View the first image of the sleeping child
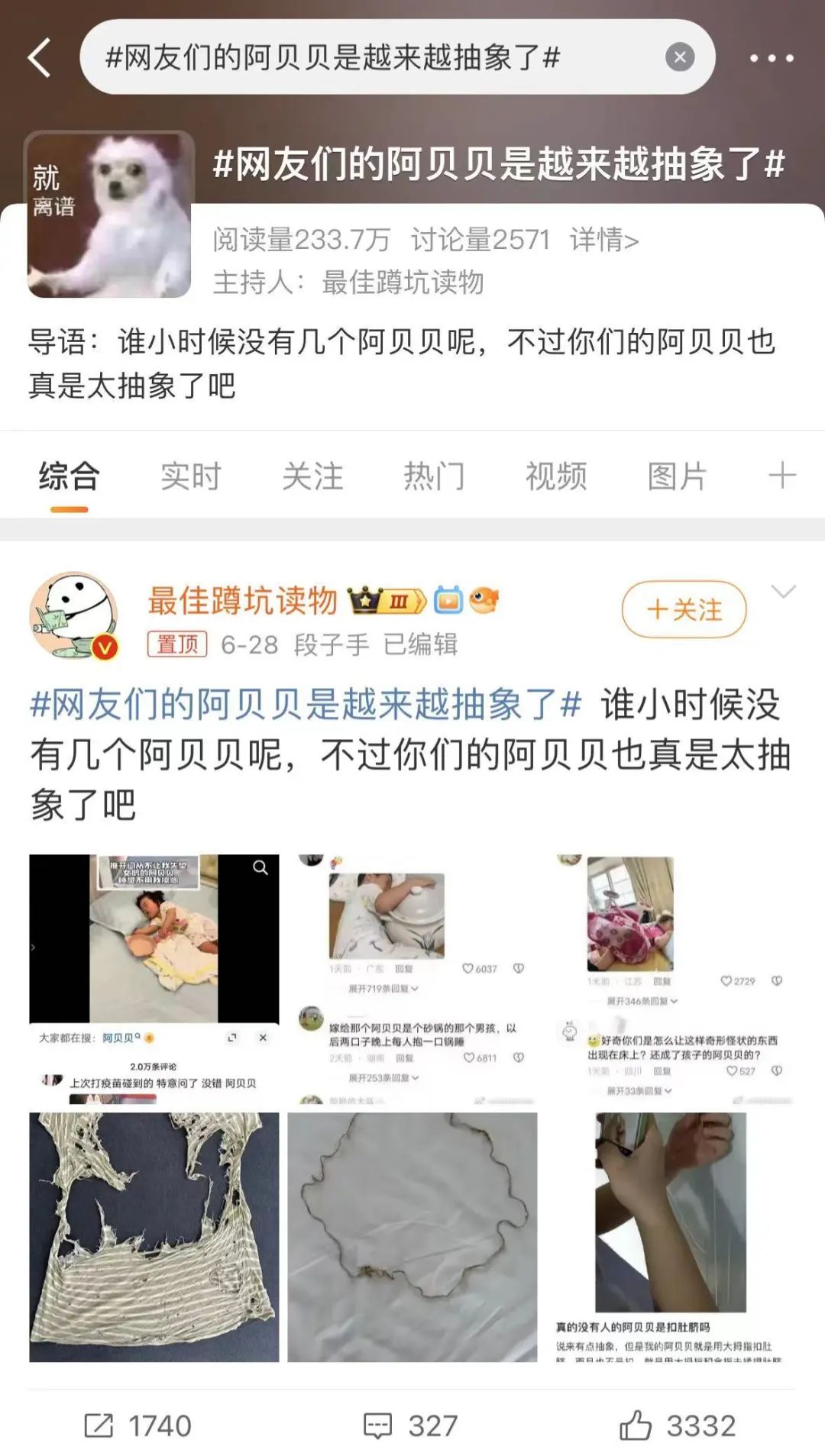 (154, 978)
